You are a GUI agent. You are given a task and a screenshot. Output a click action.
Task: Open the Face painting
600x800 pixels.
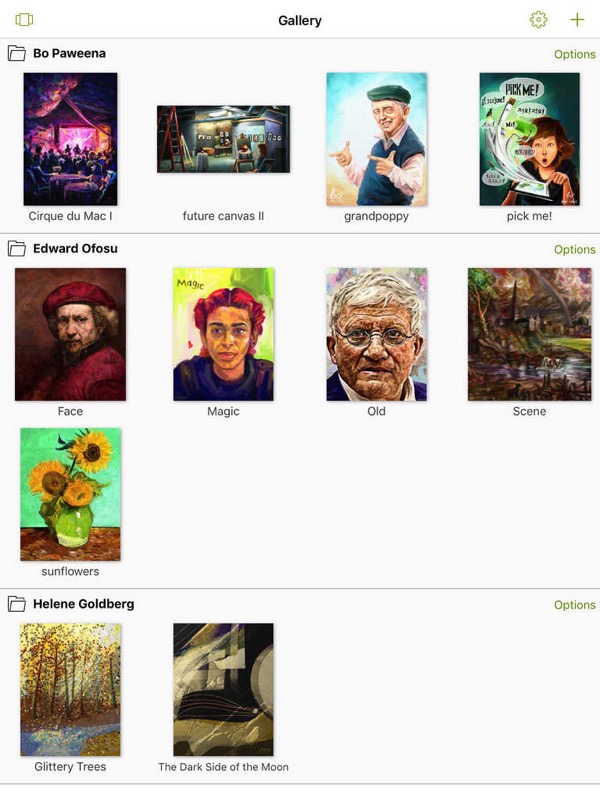(70, 334)
